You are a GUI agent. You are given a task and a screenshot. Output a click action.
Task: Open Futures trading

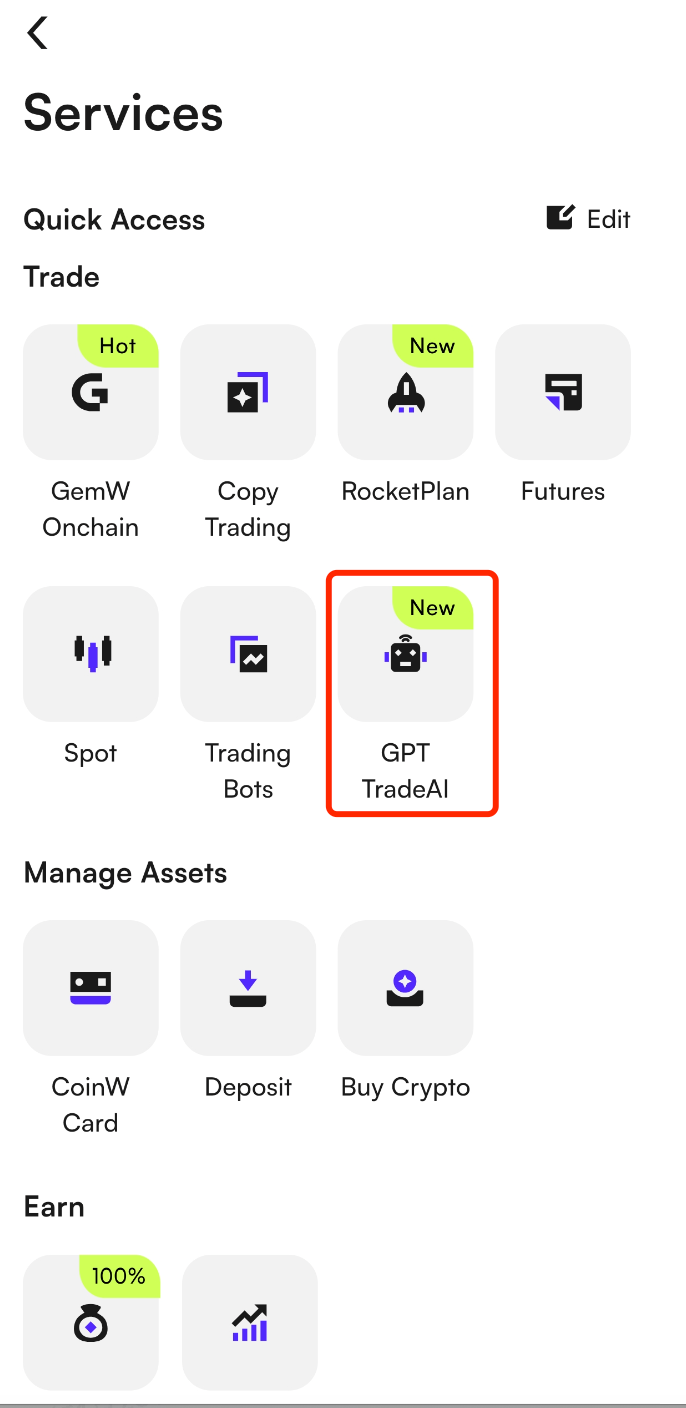[563, 393]
